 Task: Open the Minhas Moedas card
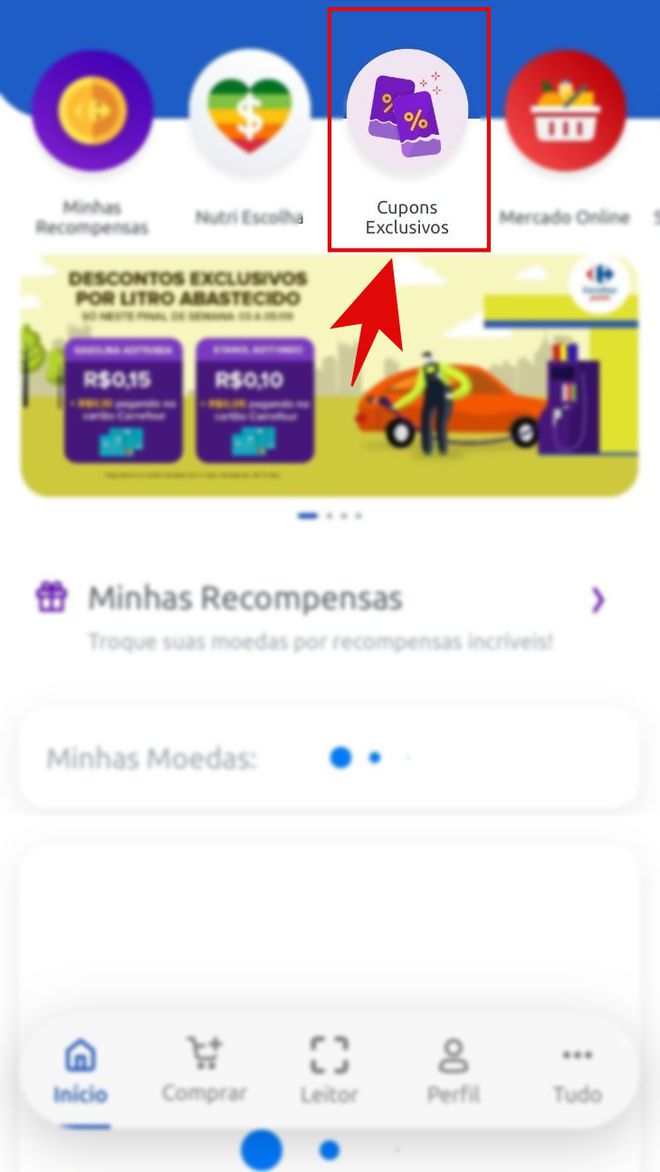click(330, 758)
